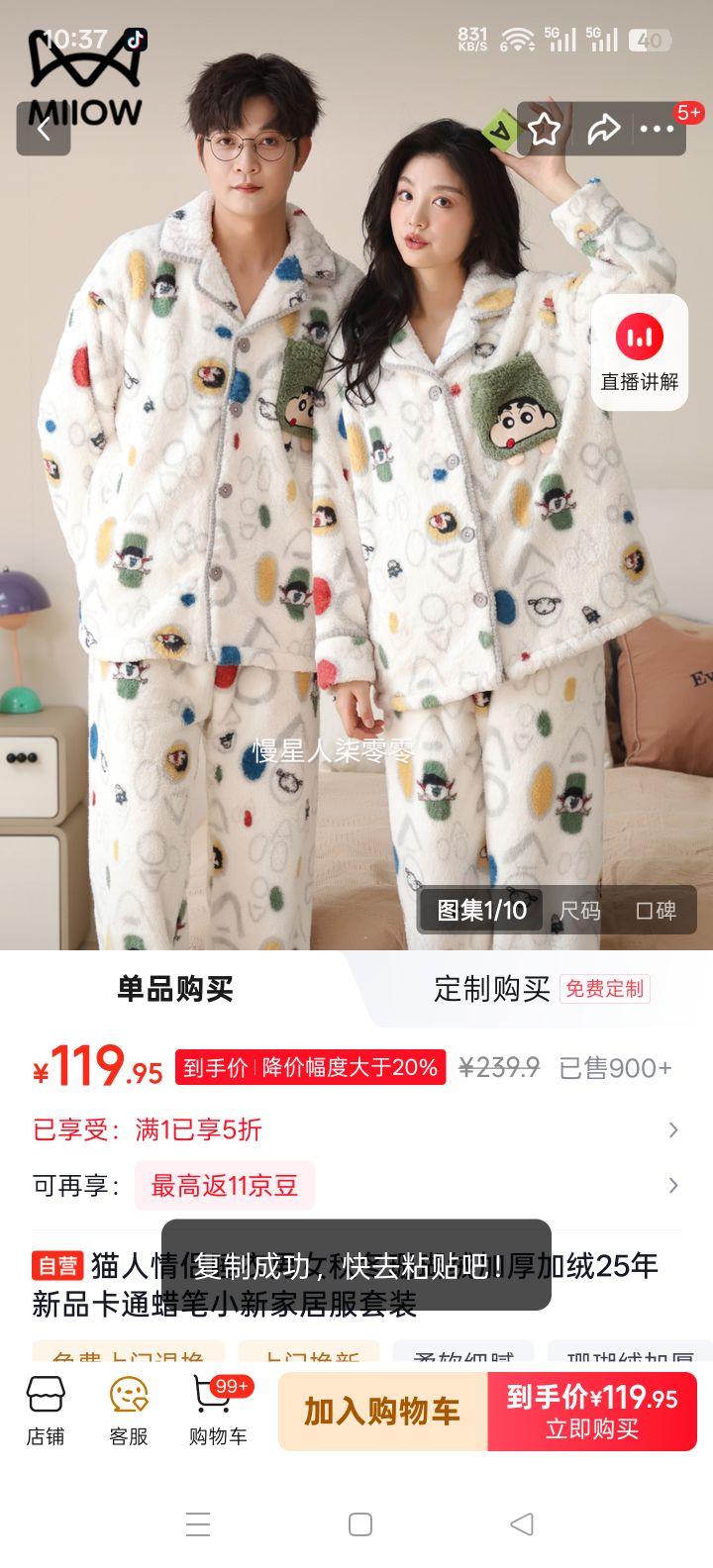Select the 单品购买 tab
The image size is (713, 1568).
coord(175,989)
